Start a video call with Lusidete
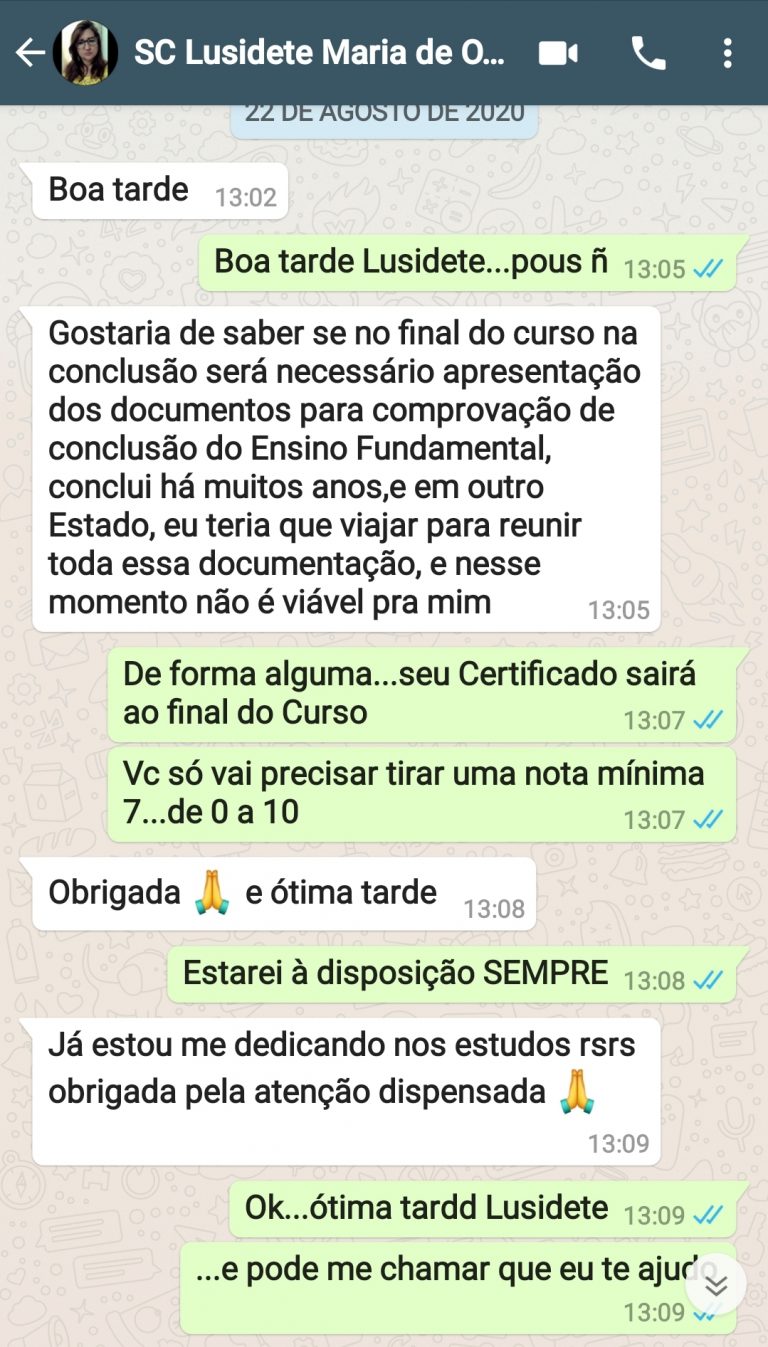768x1347 pixels. tap(558, 53)
